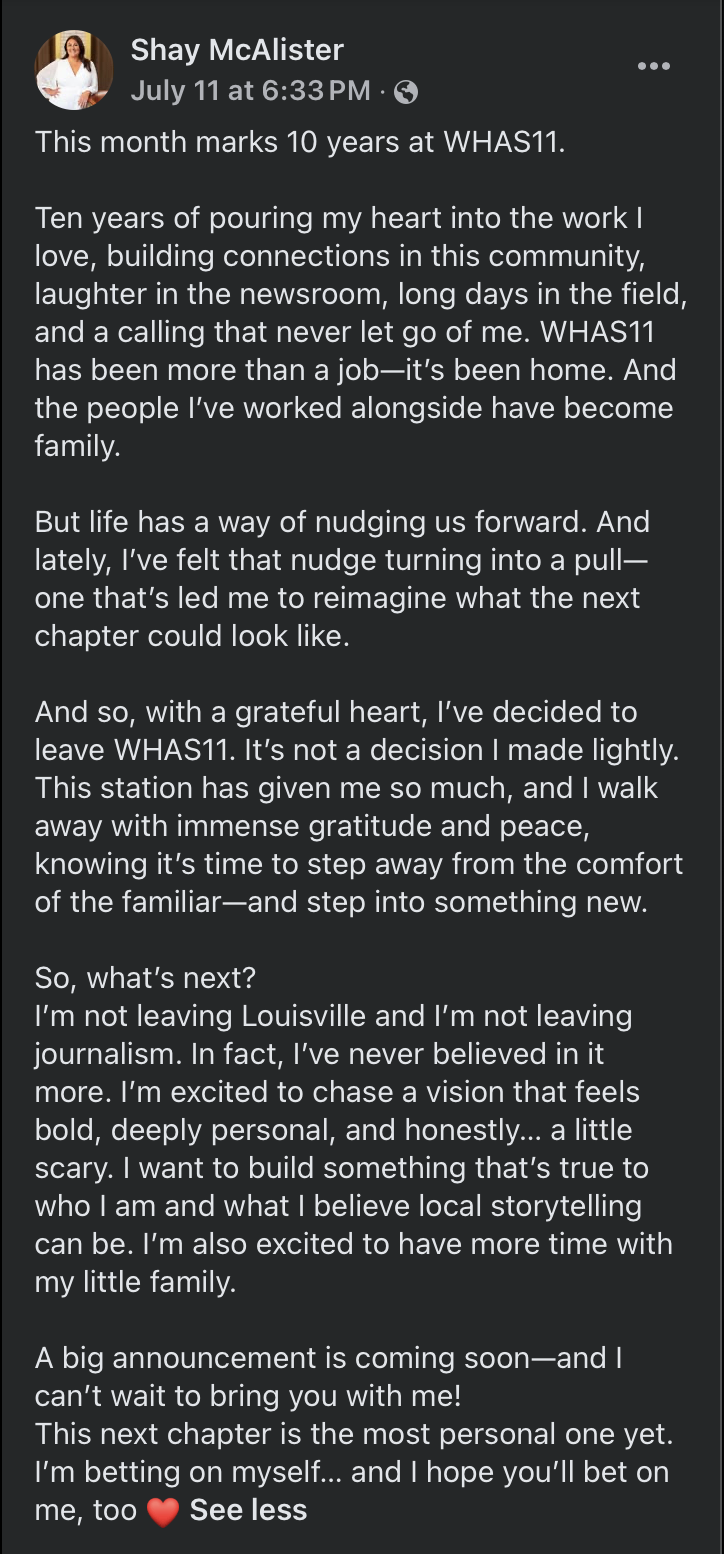The width and height of the screenshot is (724, 1554).
Task: Open the Shay McAlister profile name link
Action: pyautogui.click(x=237, y=50)
